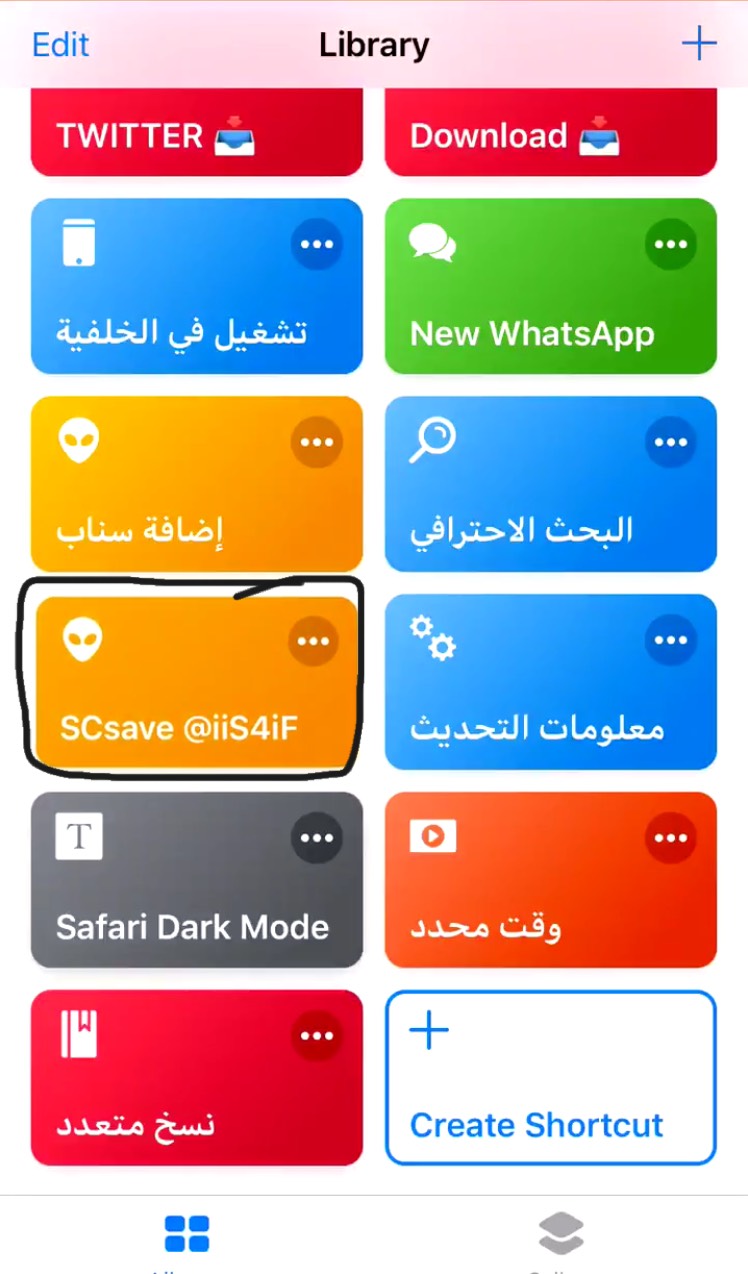Viewport: 748px width, 1274px height.
Task: Add a new shortcut with the plus icon
Action: coord(698,44)
